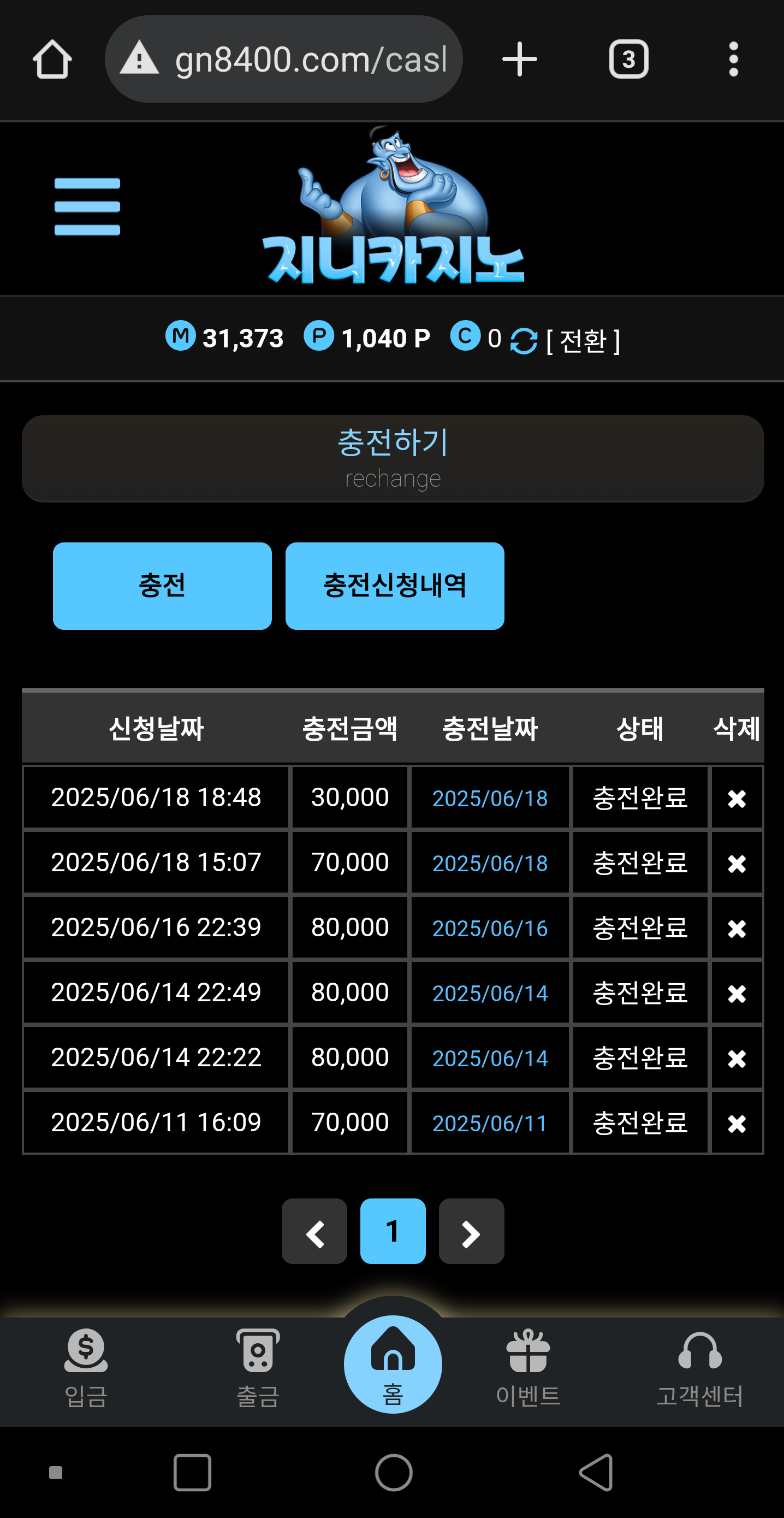The height and width of the screenshot is (1518, 784).
Task: Open a new browser tab
Action: point(519,60)
